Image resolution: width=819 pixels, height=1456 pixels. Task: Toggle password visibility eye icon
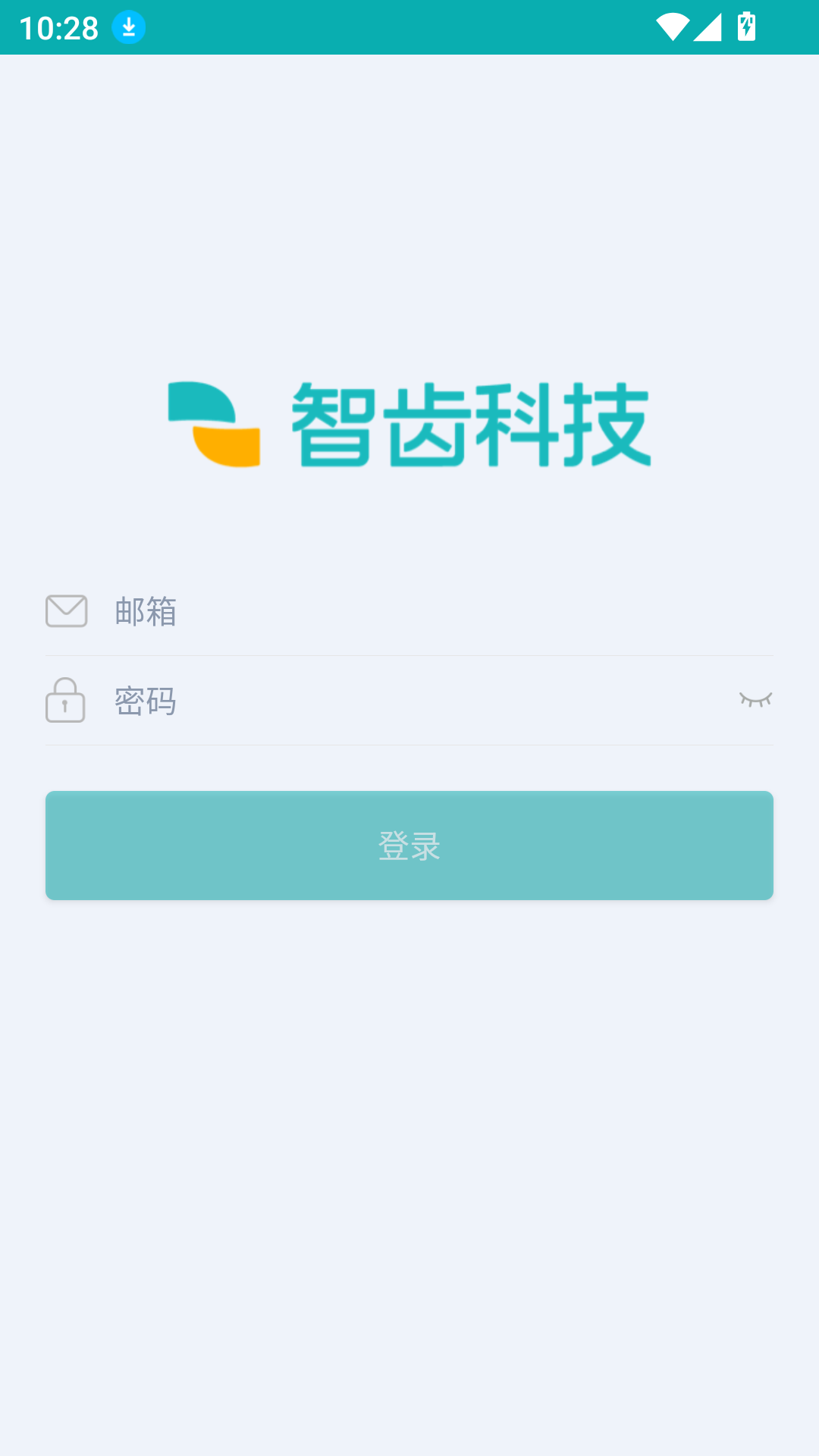pos(755,700)
